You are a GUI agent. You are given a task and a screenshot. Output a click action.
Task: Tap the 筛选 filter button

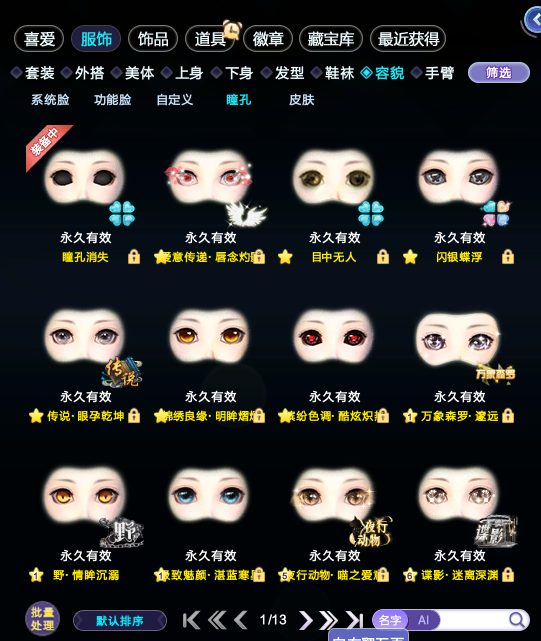pos(498,73)
